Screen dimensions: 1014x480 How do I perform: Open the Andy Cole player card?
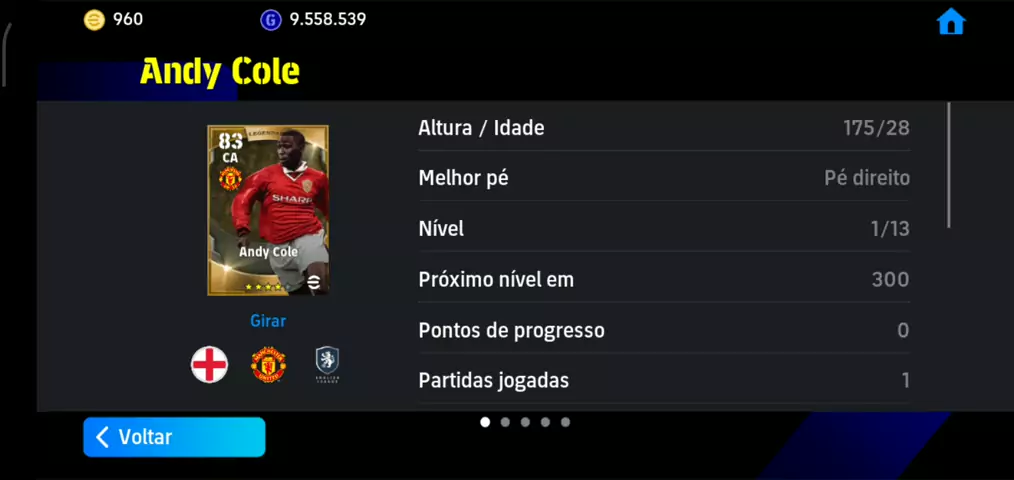267,210
